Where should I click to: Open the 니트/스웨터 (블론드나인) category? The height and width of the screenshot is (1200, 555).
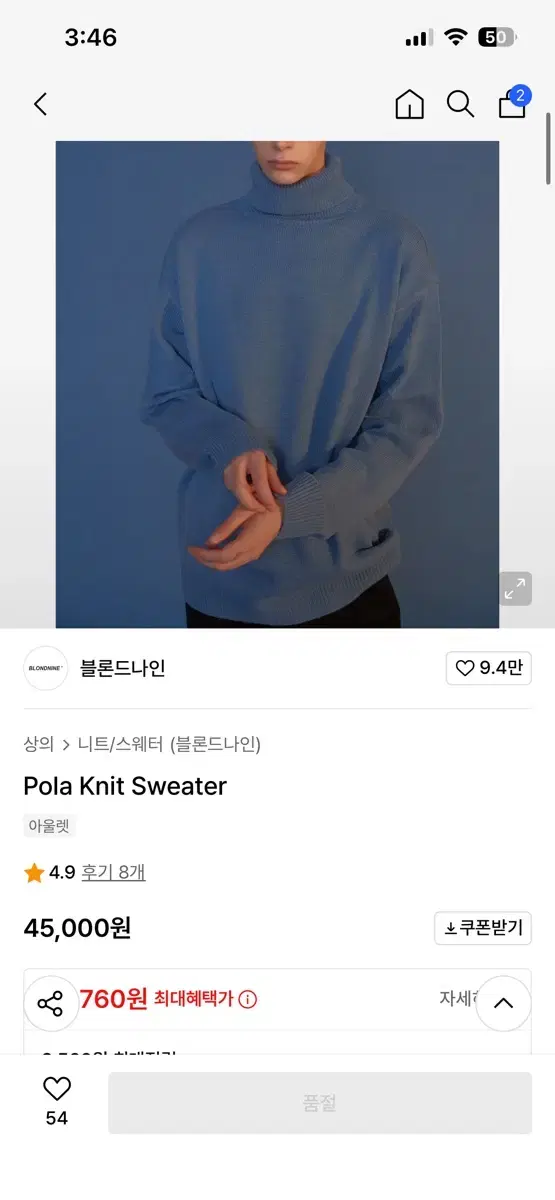tap(169, 744)
